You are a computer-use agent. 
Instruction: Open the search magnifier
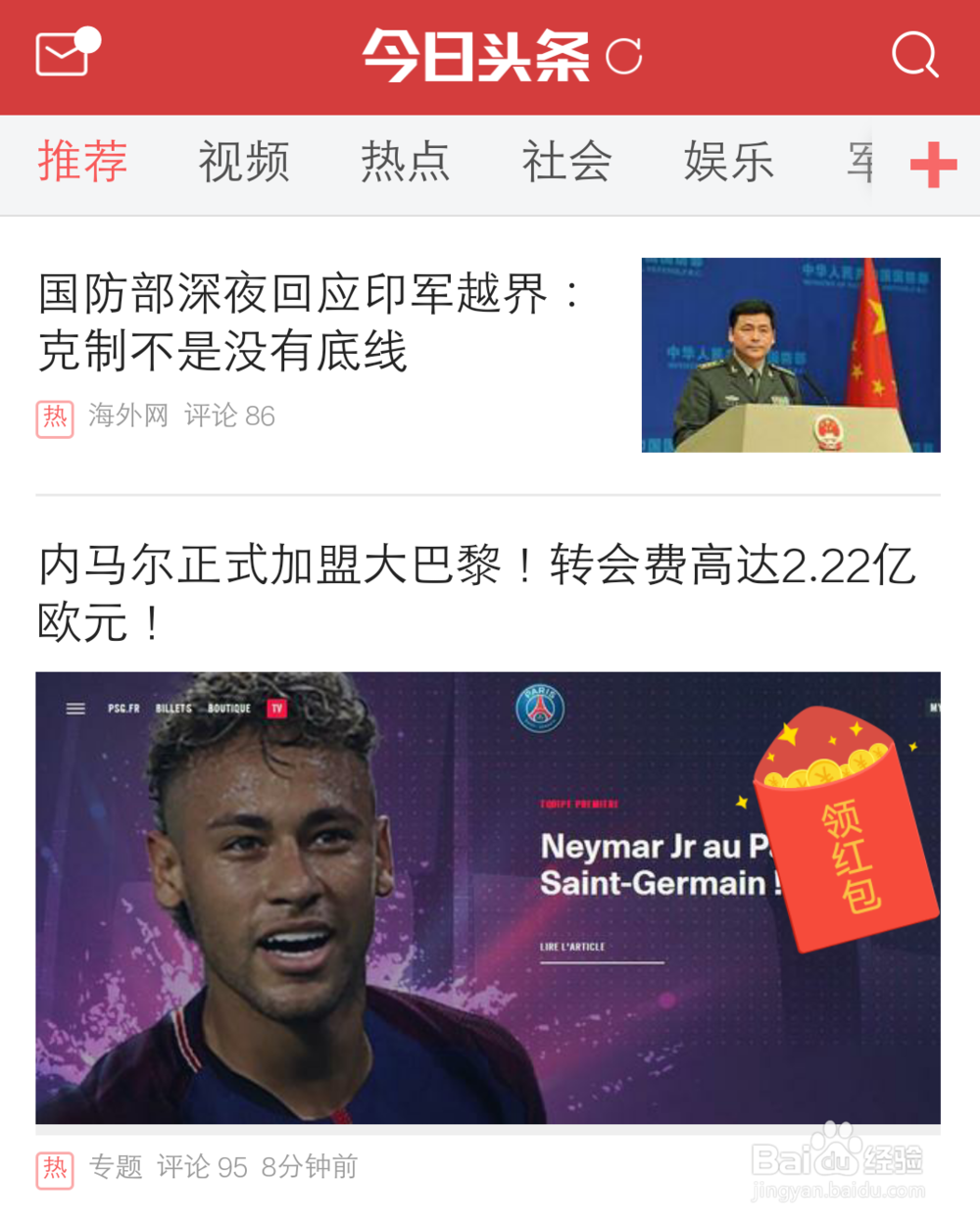[x=914, y=55]
